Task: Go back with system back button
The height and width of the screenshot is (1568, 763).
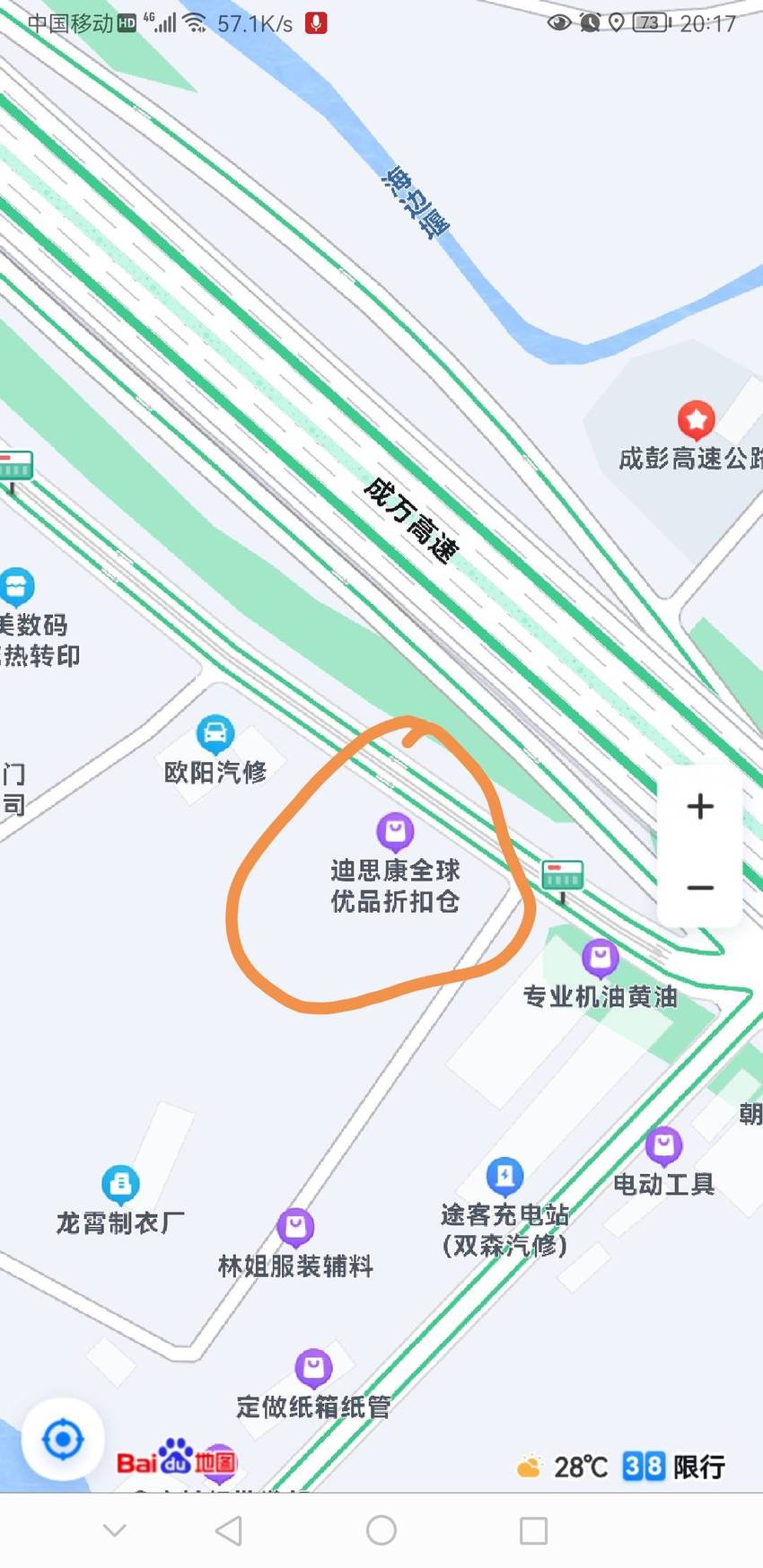Action: 229,1530
